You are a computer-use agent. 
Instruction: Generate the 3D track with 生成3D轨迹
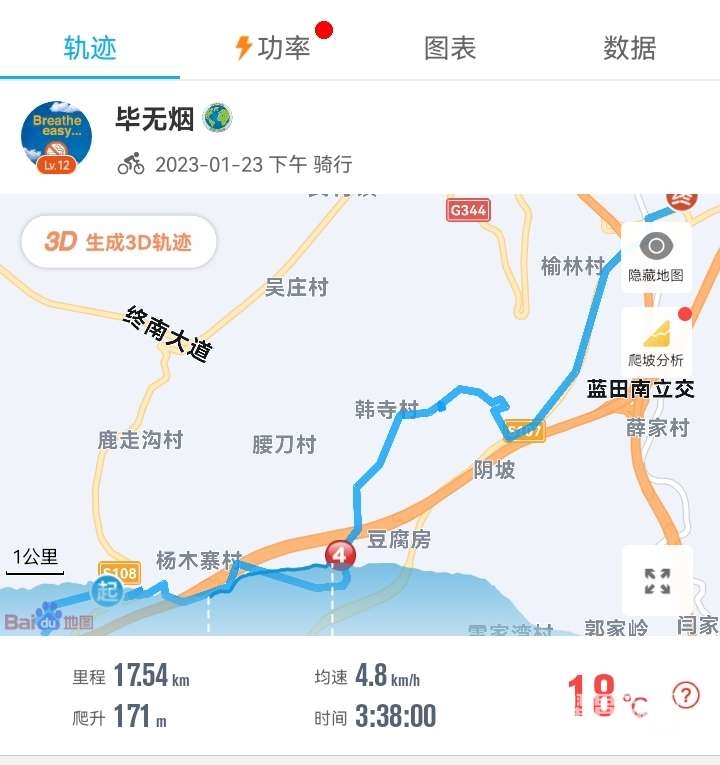point(119,242)
